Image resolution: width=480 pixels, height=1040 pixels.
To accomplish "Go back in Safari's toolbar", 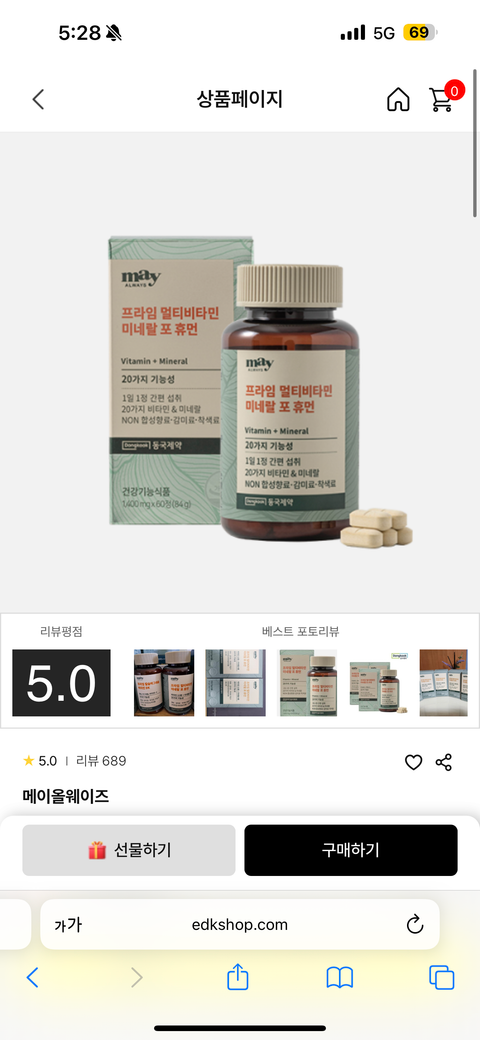I will pos(32,978).
